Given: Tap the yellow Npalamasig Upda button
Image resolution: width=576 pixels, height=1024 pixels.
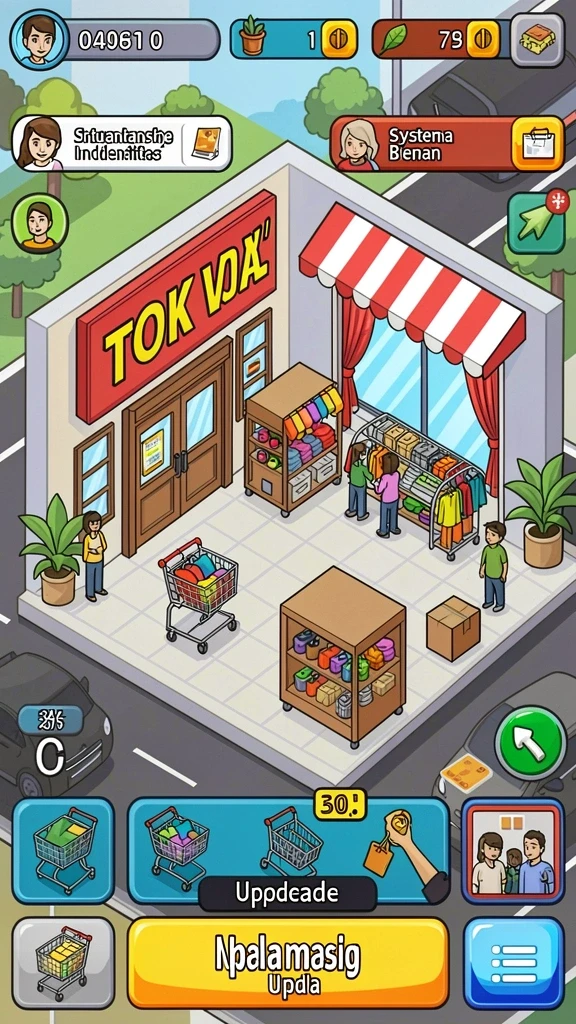Looking at the screenshot, I should coord(288,963).
